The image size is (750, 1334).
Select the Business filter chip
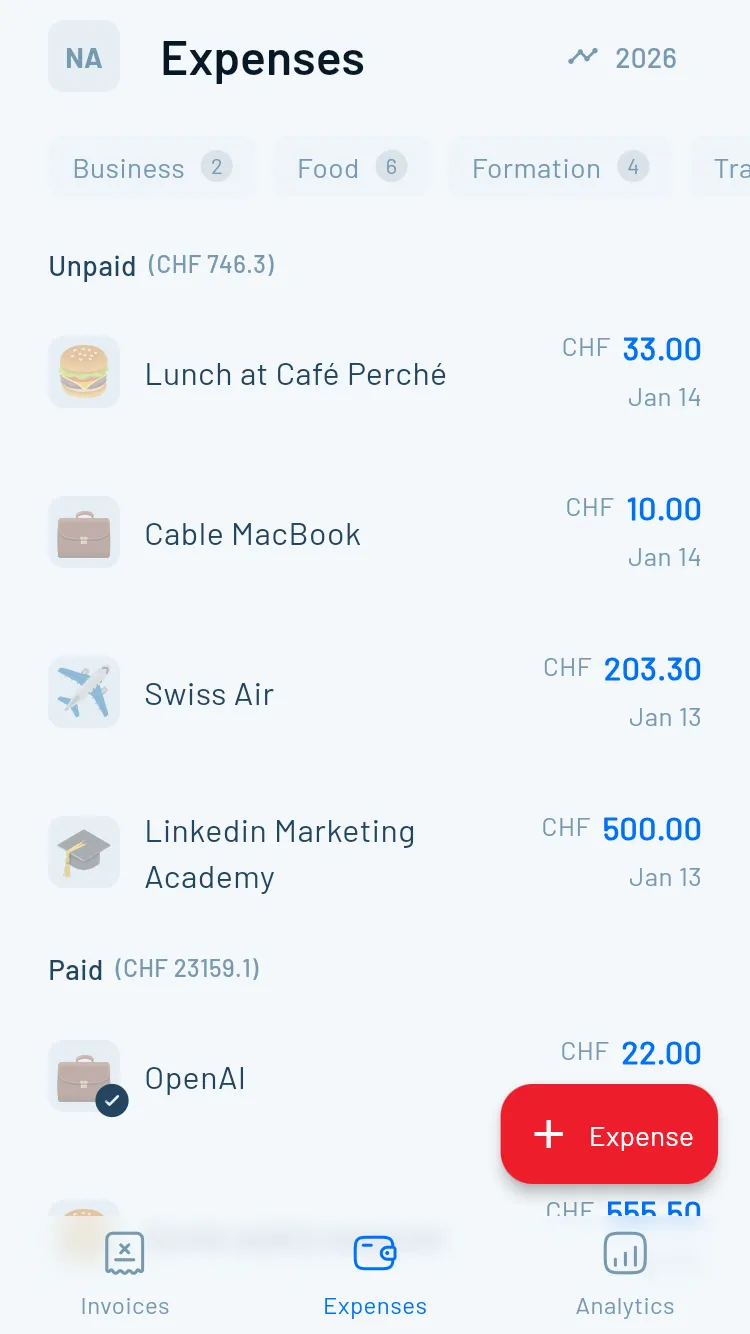pos(151,167)
